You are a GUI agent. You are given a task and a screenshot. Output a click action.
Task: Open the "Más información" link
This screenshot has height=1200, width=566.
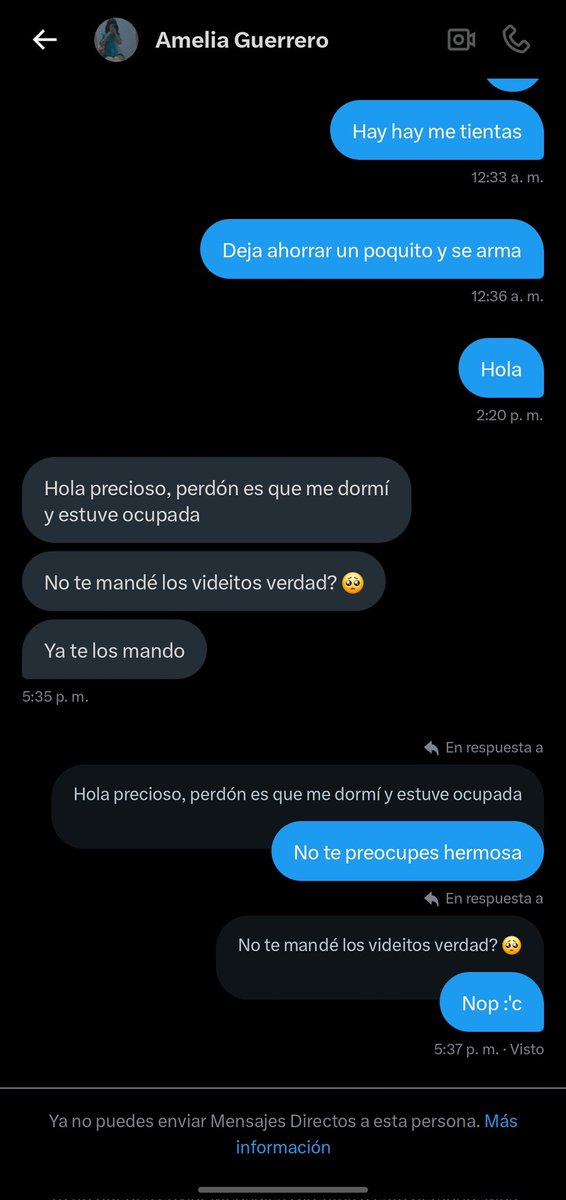point(376,1134)
